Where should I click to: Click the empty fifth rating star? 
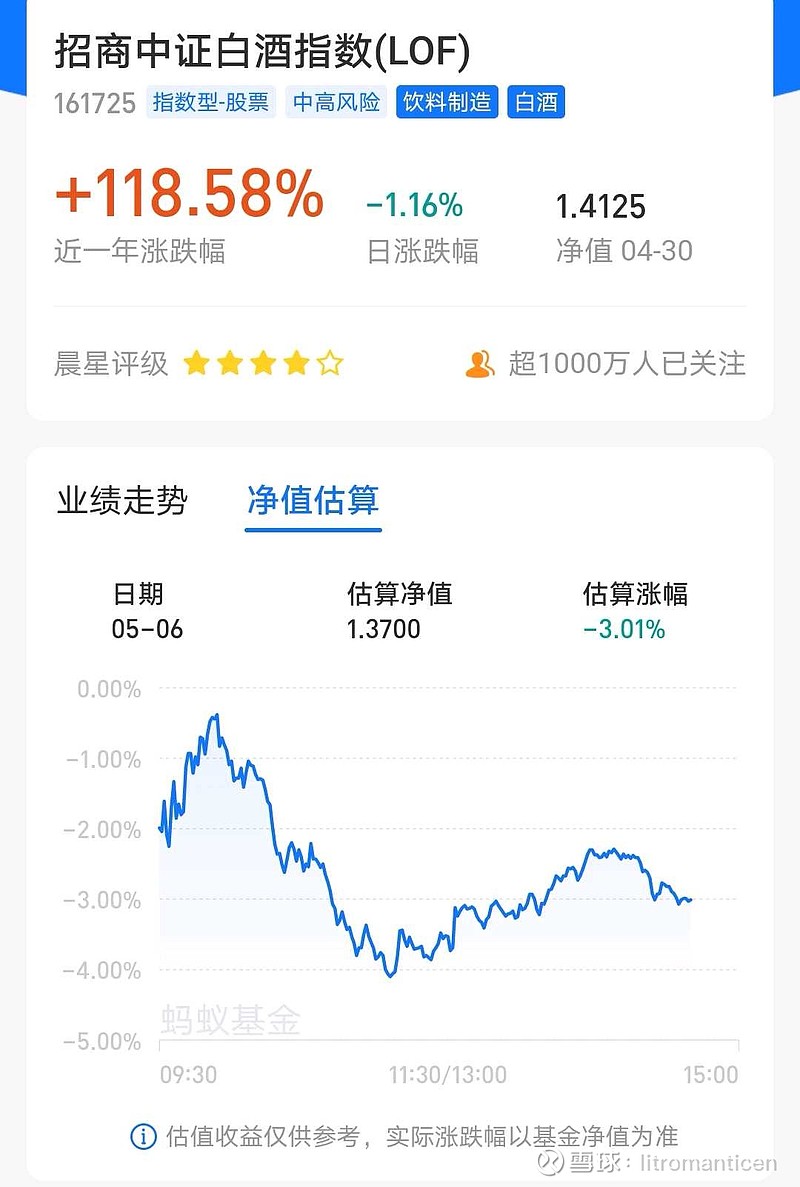pyautogui.click(x=329, y=364)
